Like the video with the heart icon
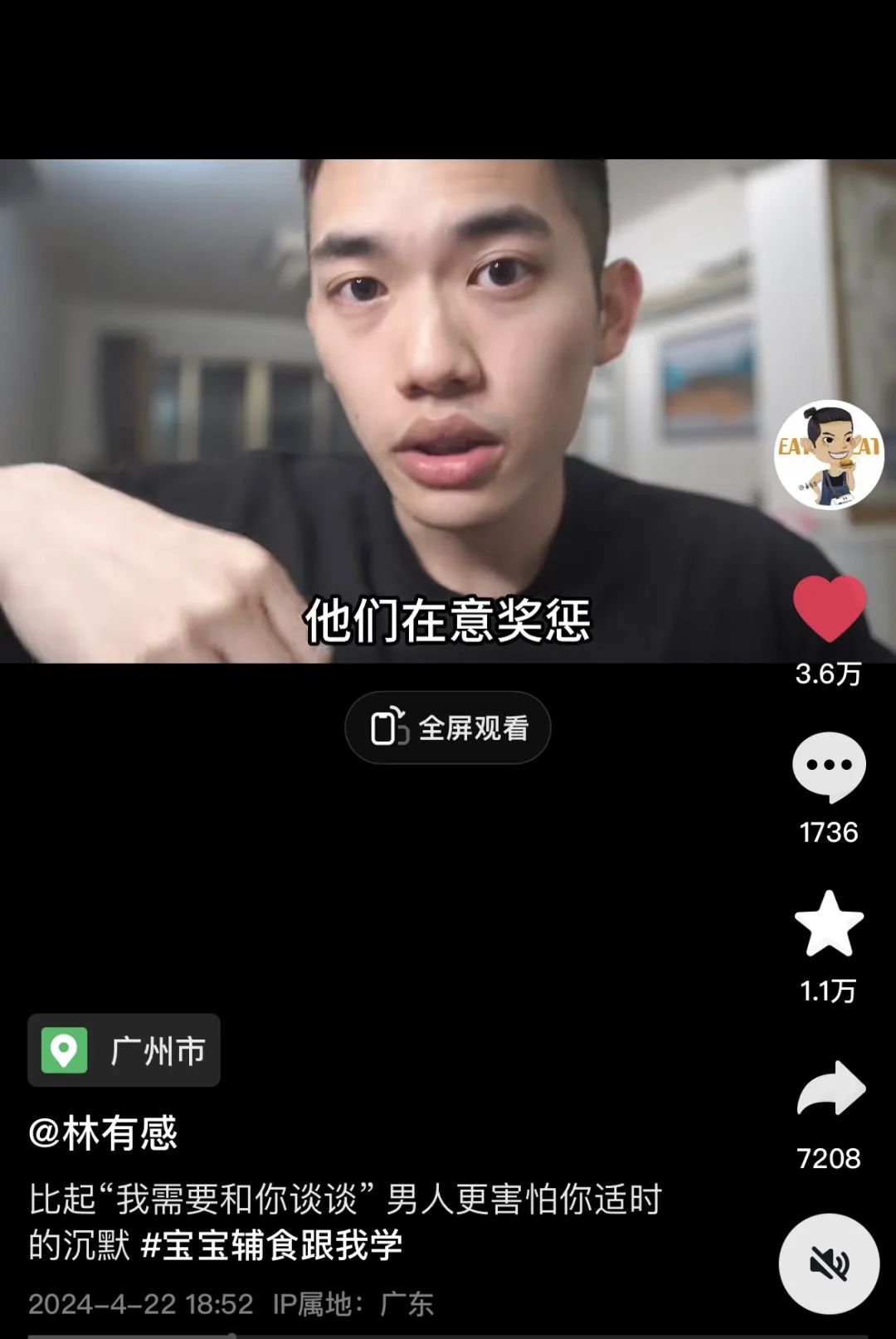Screen dimensions: 896x1339 (x=829, y=610)
